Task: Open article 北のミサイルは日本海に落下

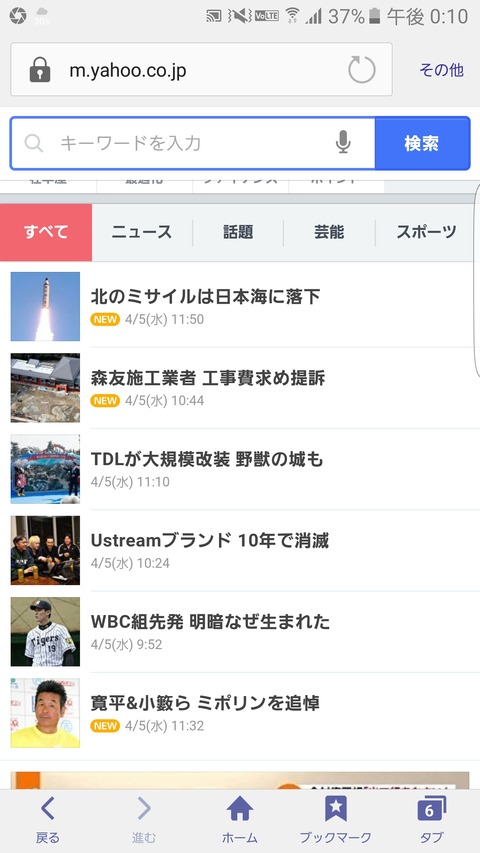Action: coord(240,306)
